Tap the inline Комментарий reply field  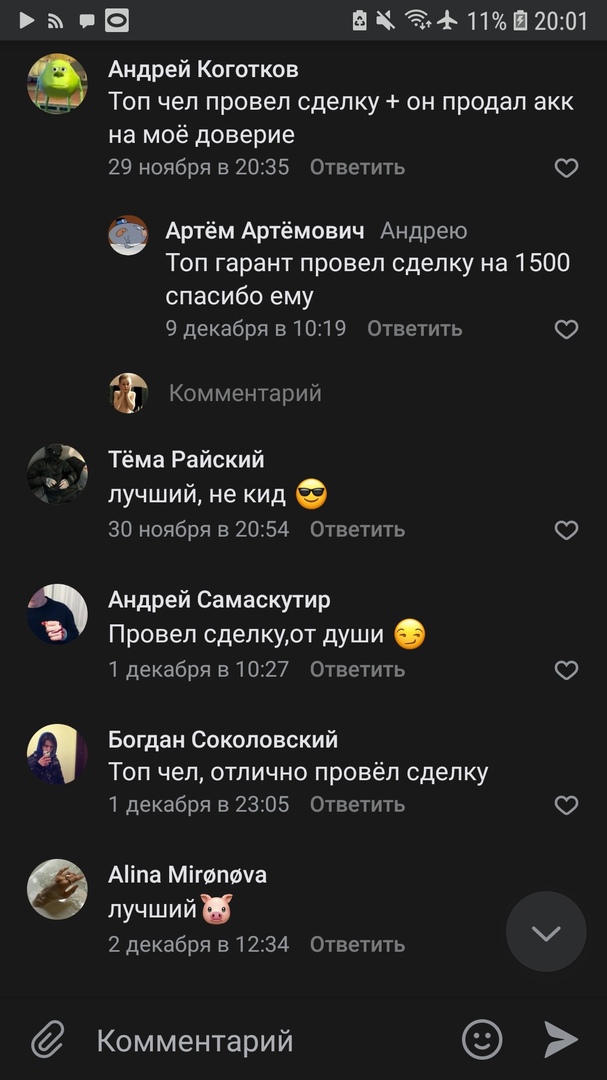click(245, 393)
